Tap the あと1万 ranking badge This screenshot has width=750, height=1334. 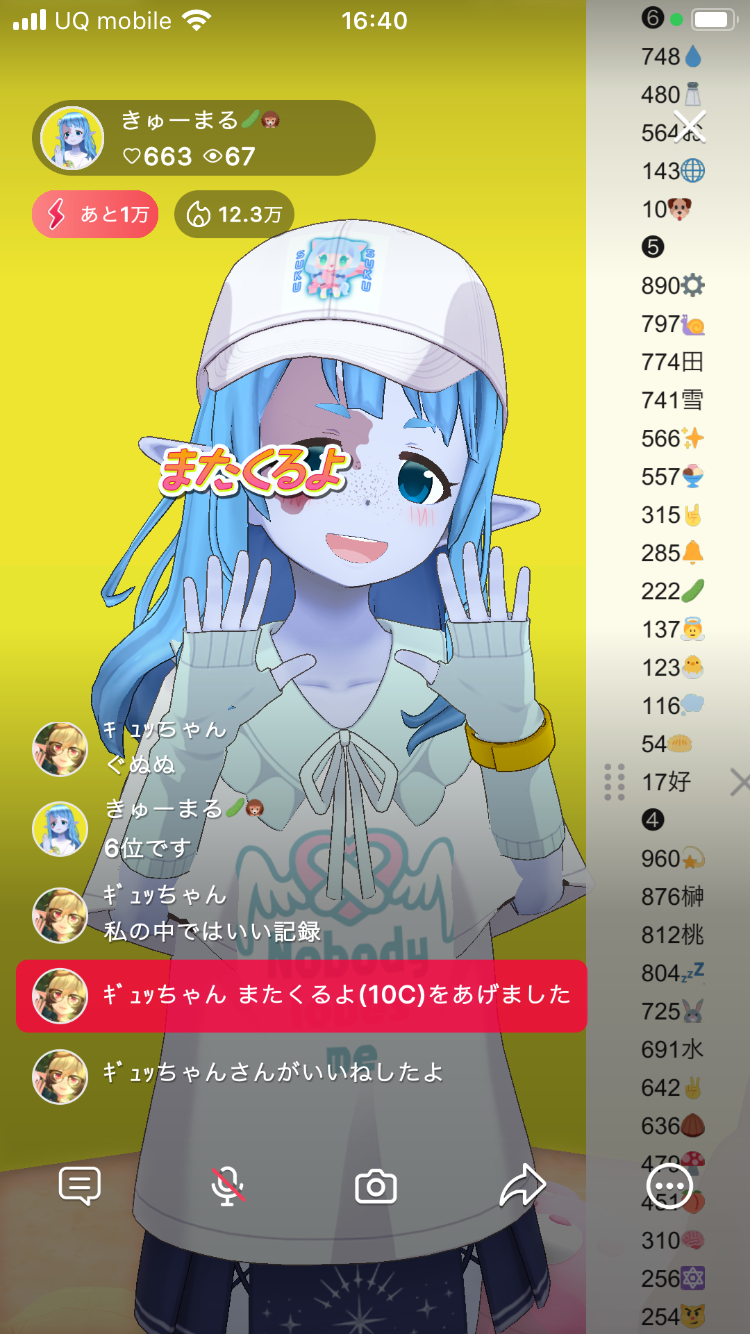pyautogui.click(x=95, y=214)
